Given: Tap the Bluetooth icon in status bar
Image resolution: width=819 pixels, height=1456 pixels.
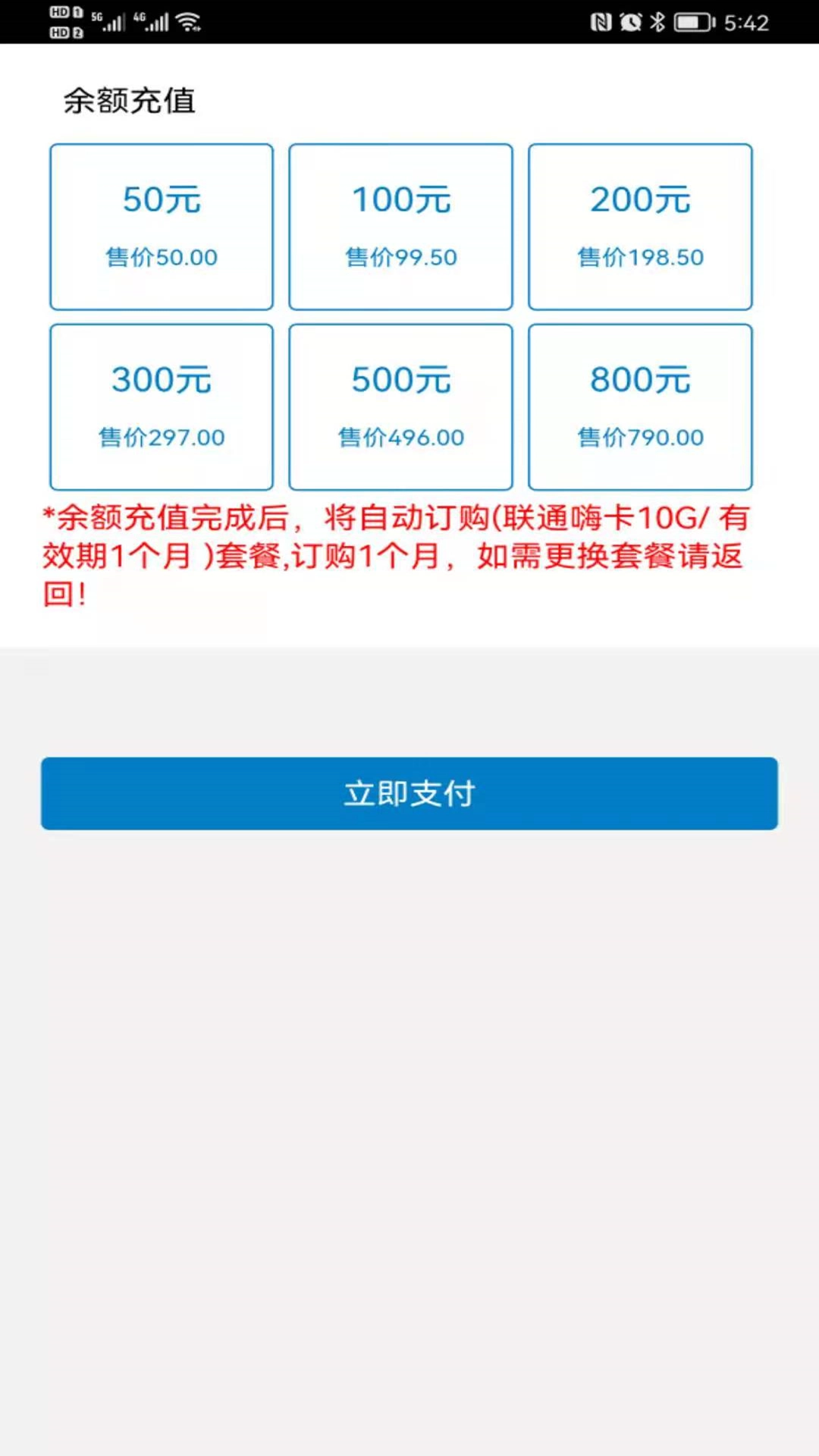Looking at the screenshot, I should tap(658, 23).
